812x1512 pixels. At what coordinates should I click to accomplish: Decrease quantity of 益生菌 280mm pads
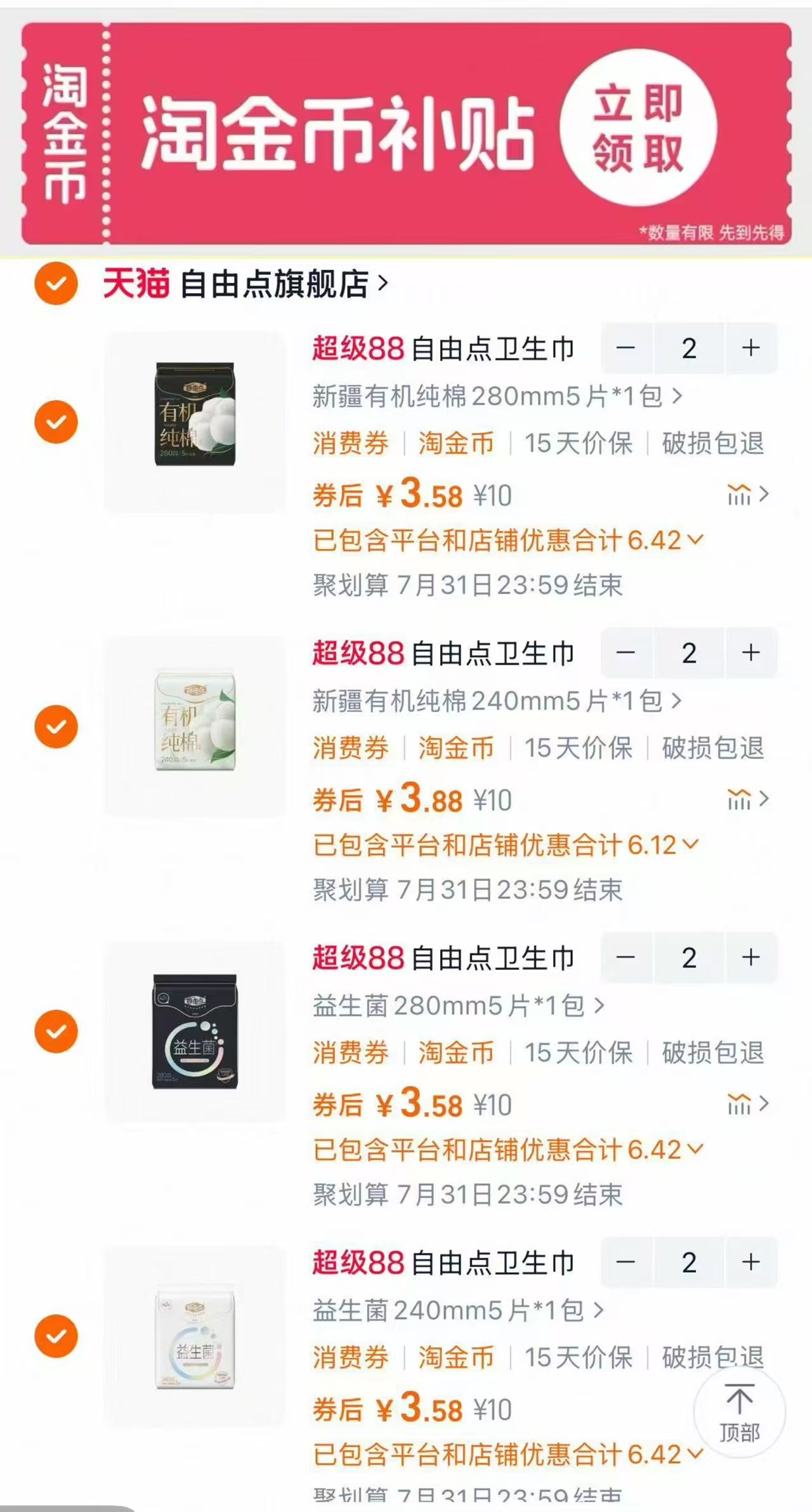[x=625, y=958]
